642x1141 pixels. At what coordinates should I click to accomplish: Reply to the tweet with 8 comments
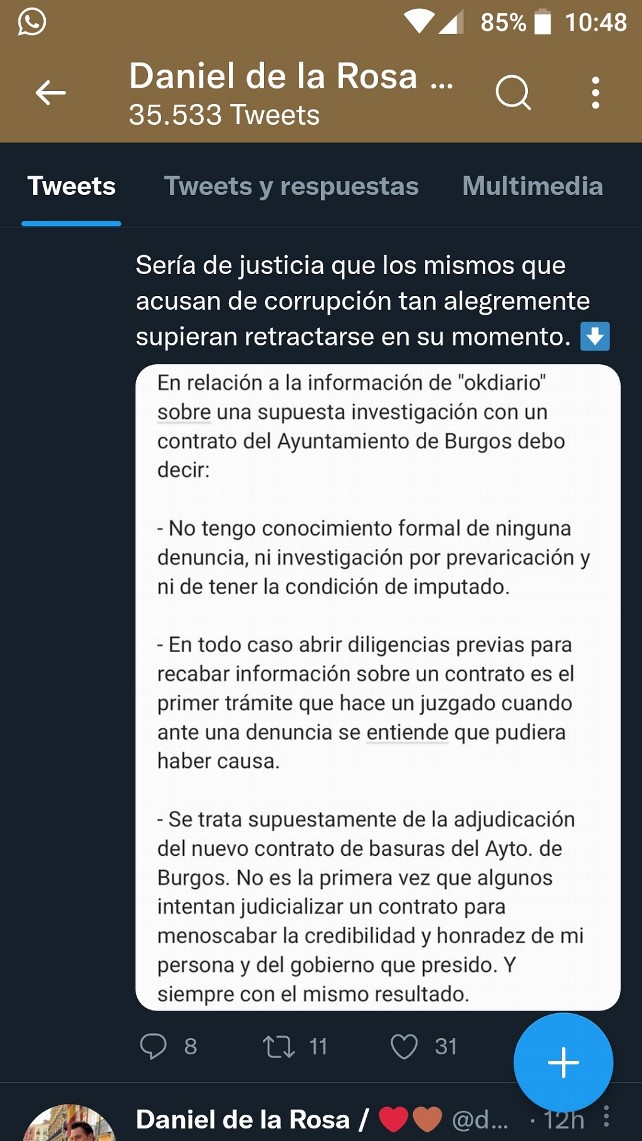click(x=154, y=1046)
